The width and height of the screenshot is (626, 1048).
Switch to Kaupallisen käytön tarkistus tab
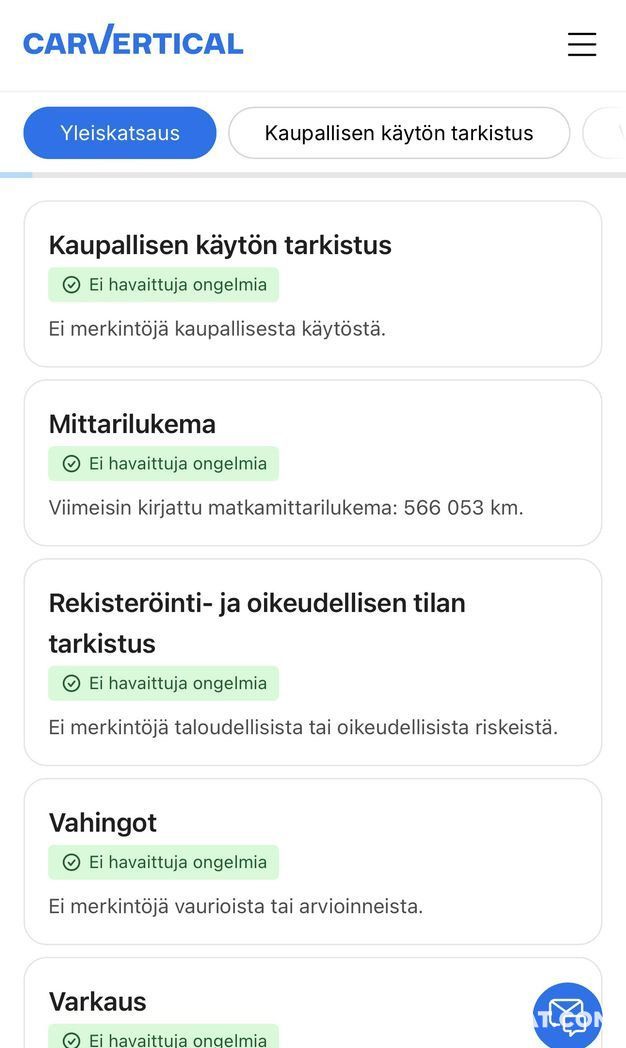(x=399, y=133)
